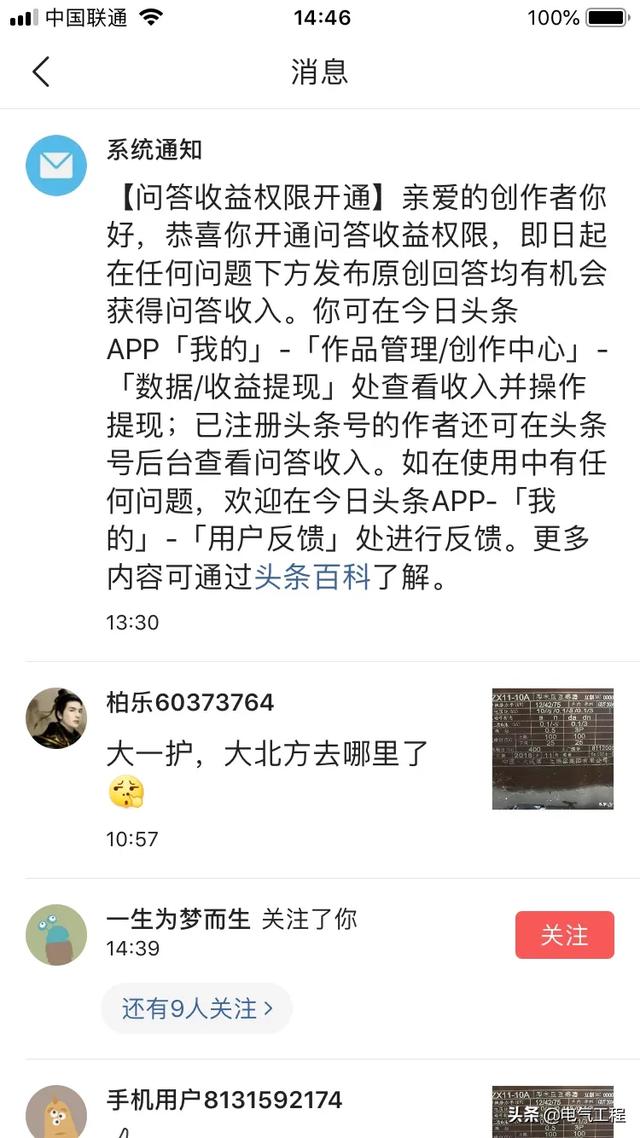Screen dimensions: 640x1138
Task: Expand 还有9人关注 to see followers
Action: point(197,1008)
